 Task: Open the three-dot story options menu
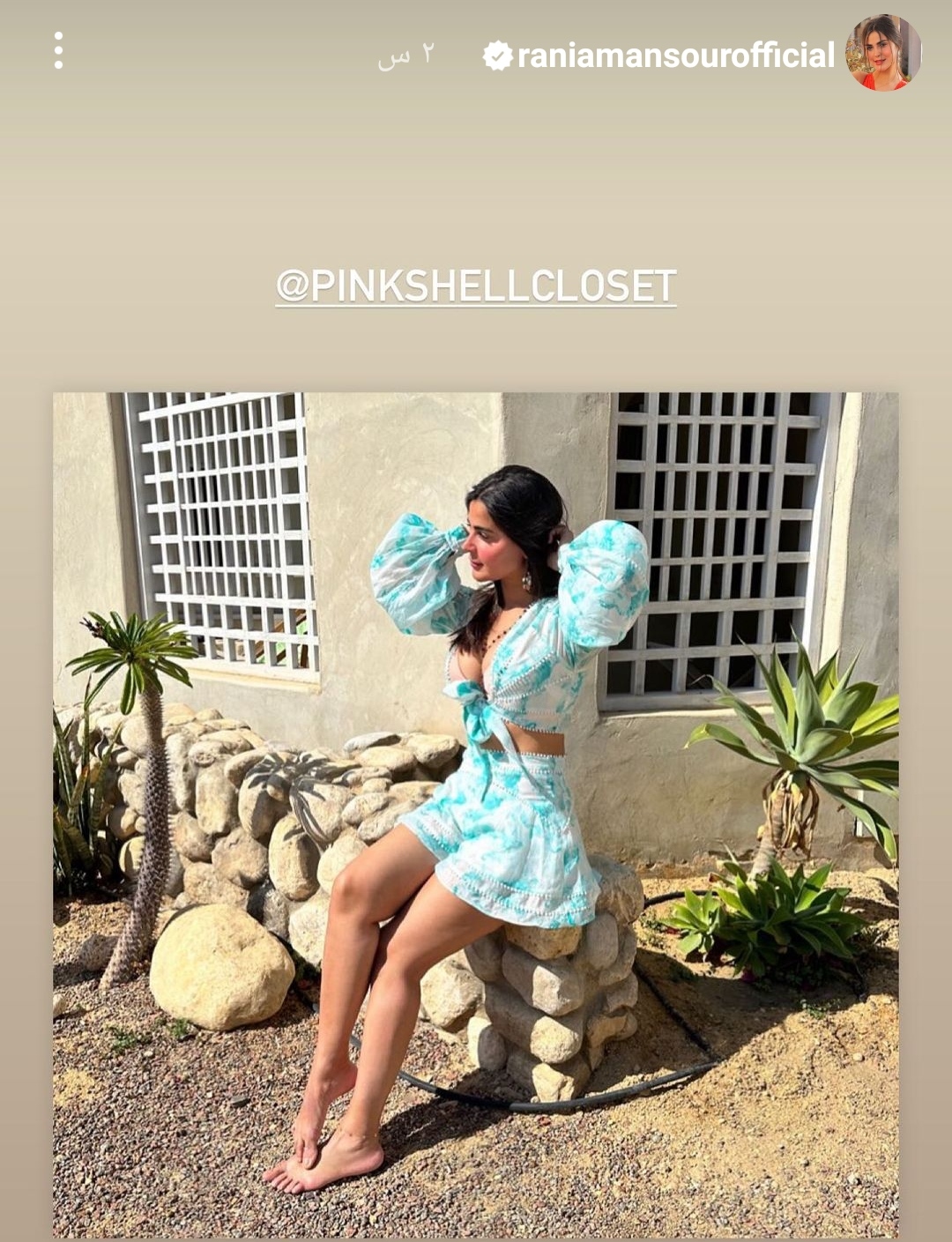[58, 51]
